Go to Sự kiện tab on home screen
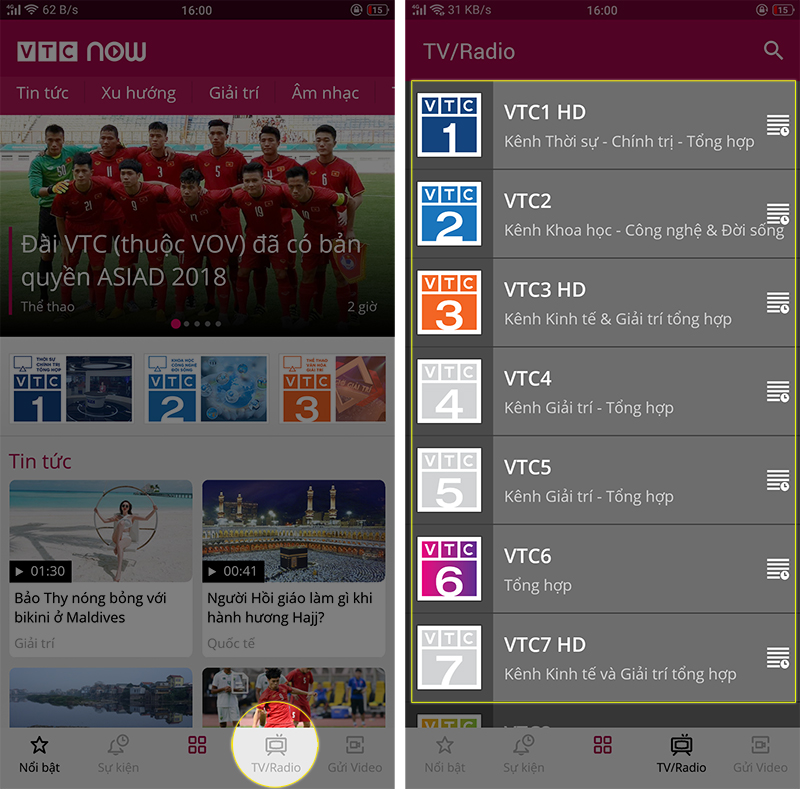The image size is (800, 789). click(118, 753)
